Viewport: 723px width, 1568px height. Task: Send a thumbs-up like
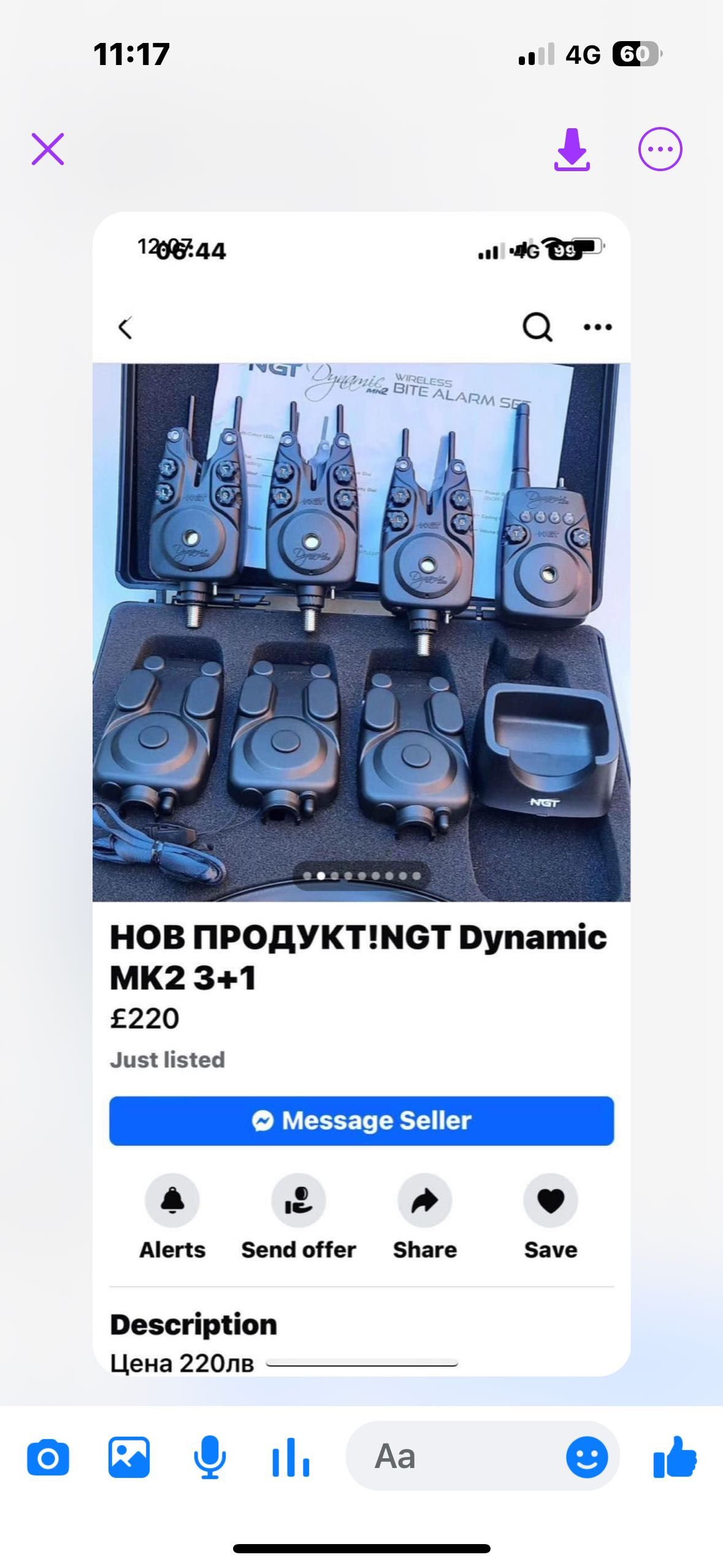pos(675,1458)
